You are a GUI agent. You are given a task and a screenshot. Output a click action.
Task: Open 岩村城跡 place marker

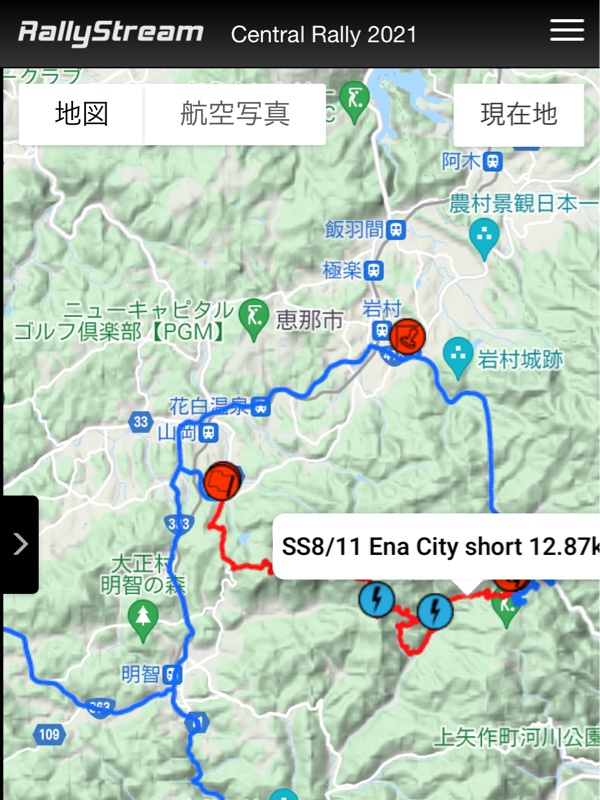pos(459,356)
